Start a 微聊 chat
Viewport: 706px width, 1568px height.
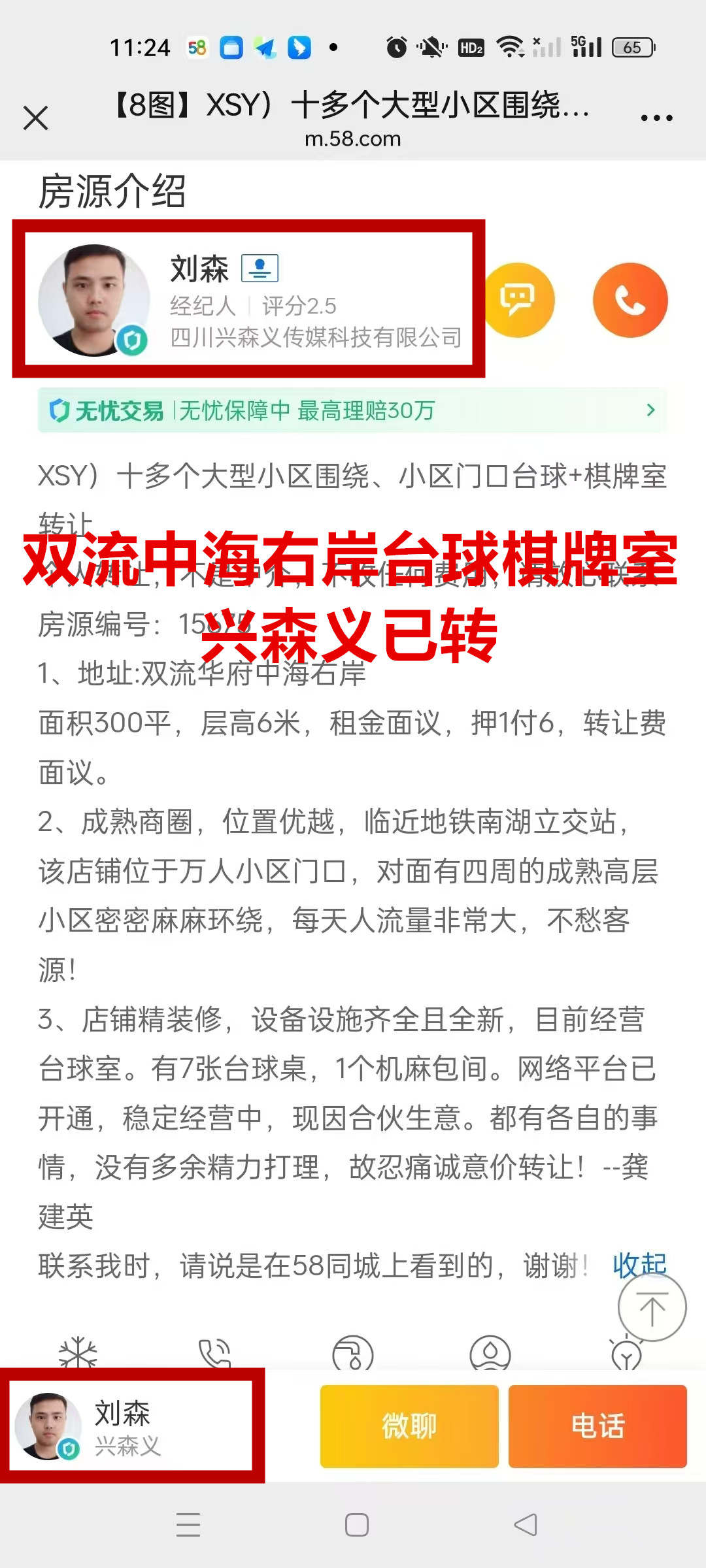(409, 1426)
